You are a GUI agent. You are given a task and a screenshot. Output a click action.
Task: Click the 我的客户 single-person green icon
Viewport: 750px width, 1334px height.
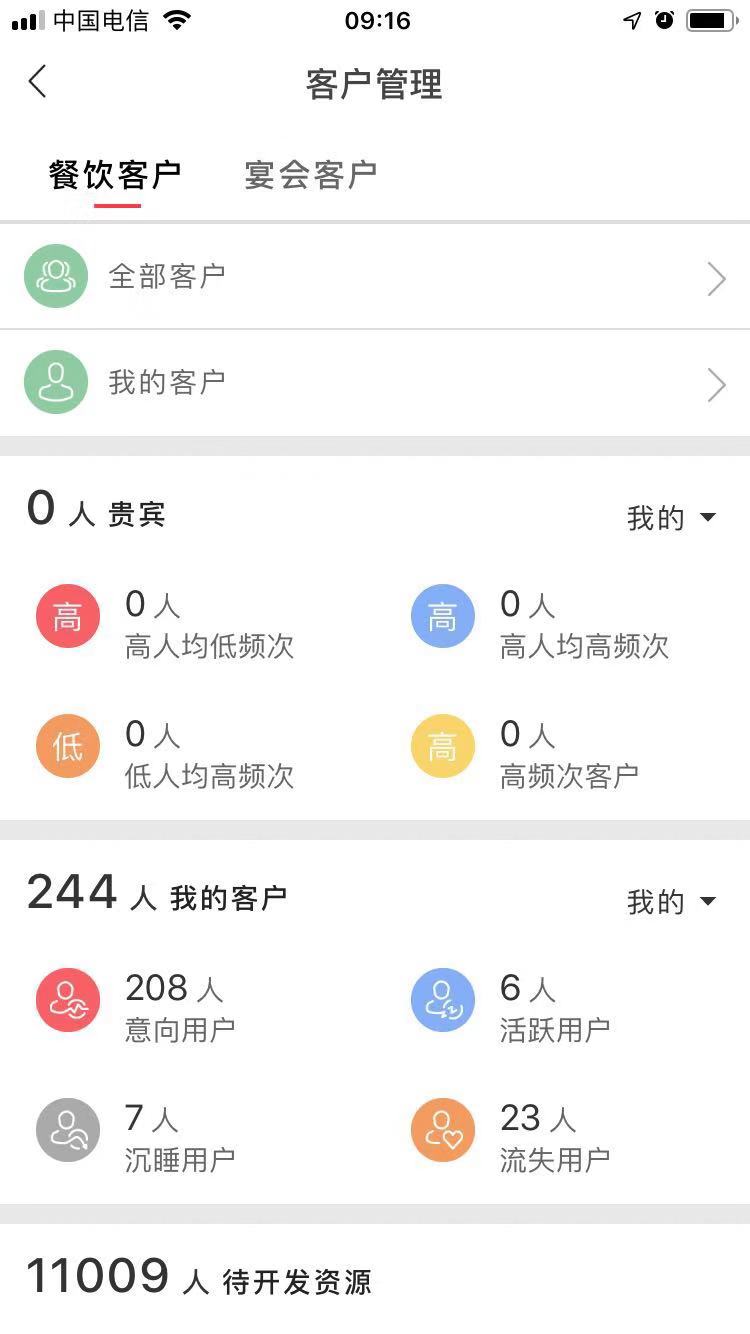pos(55,382)
